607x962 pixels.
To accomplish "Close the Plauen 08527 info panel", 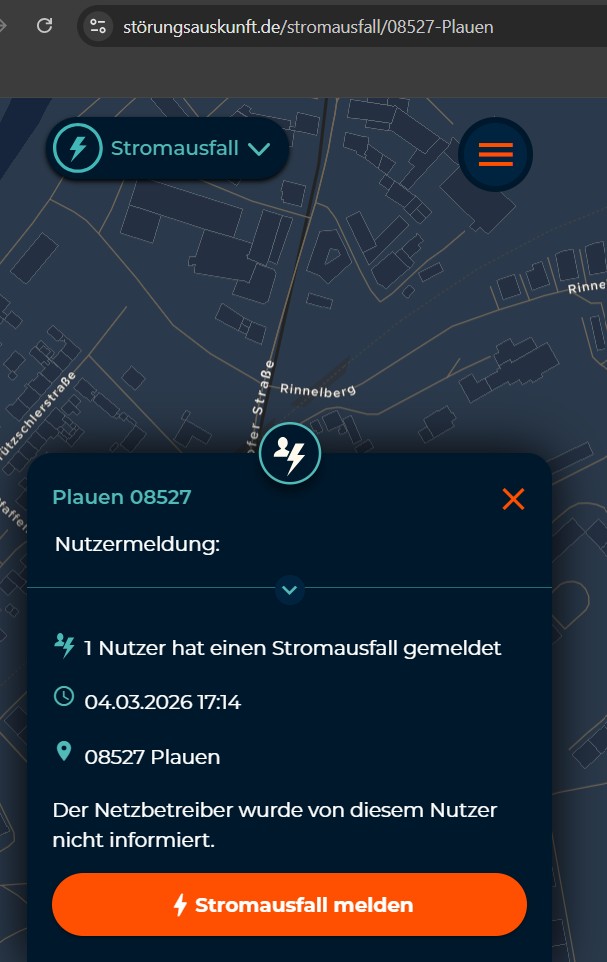I will (x=513, y=499).
